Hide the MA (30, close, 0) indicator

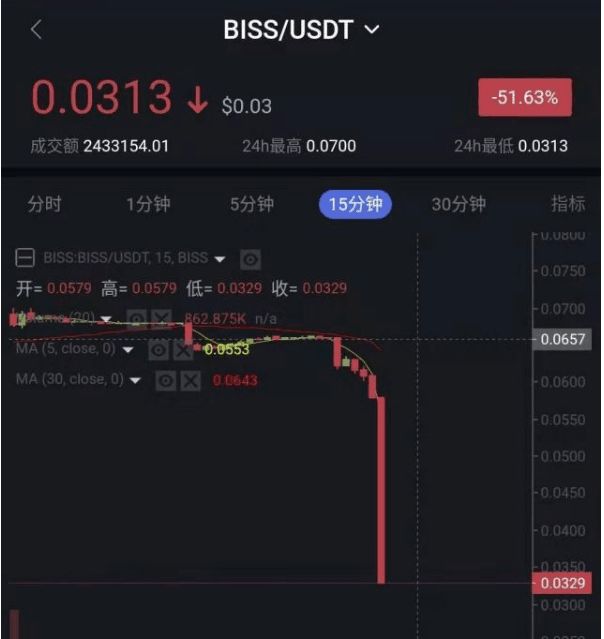tap(166, 380)
